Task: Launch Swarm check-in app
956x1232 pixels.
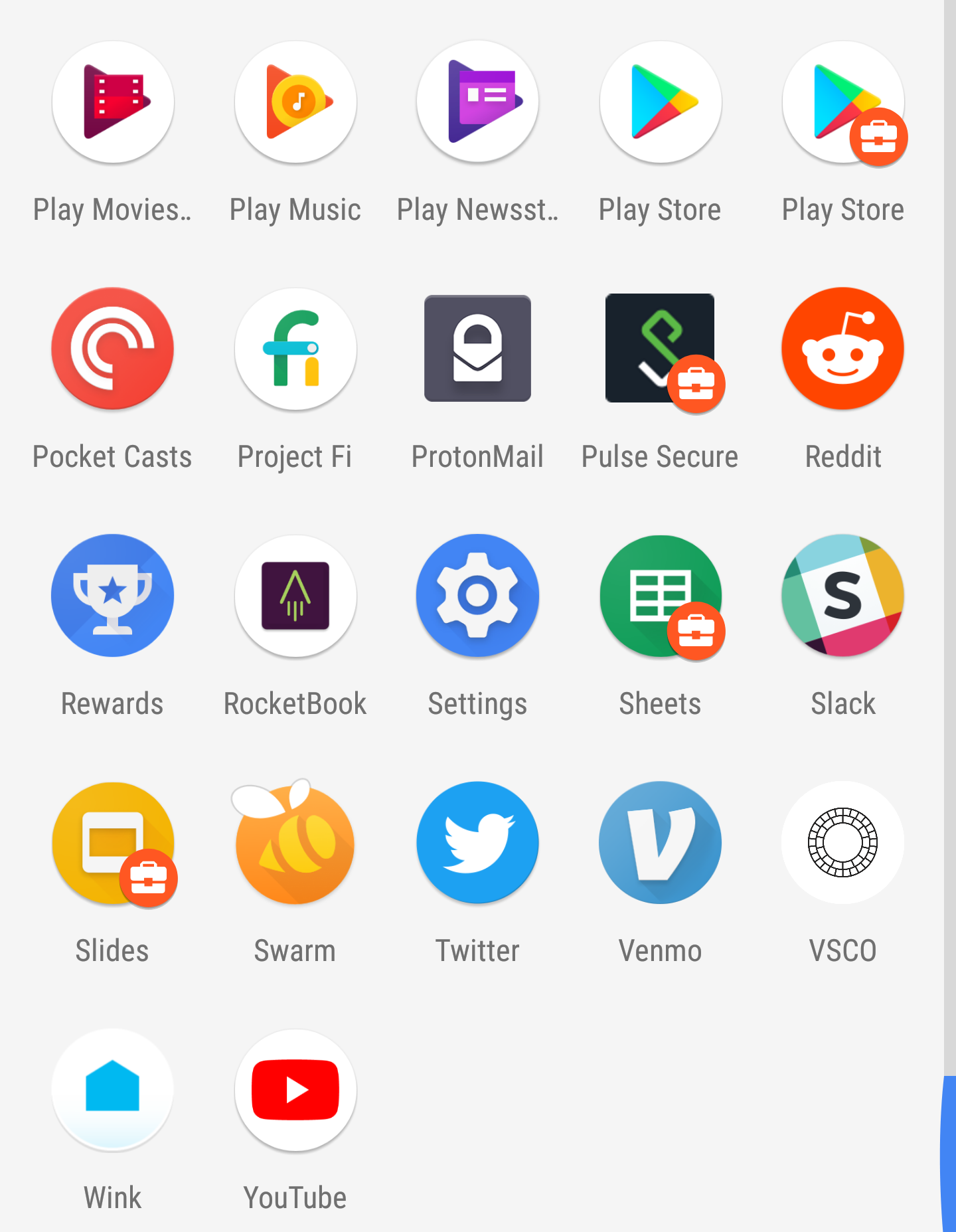Action: click(295, 842)
